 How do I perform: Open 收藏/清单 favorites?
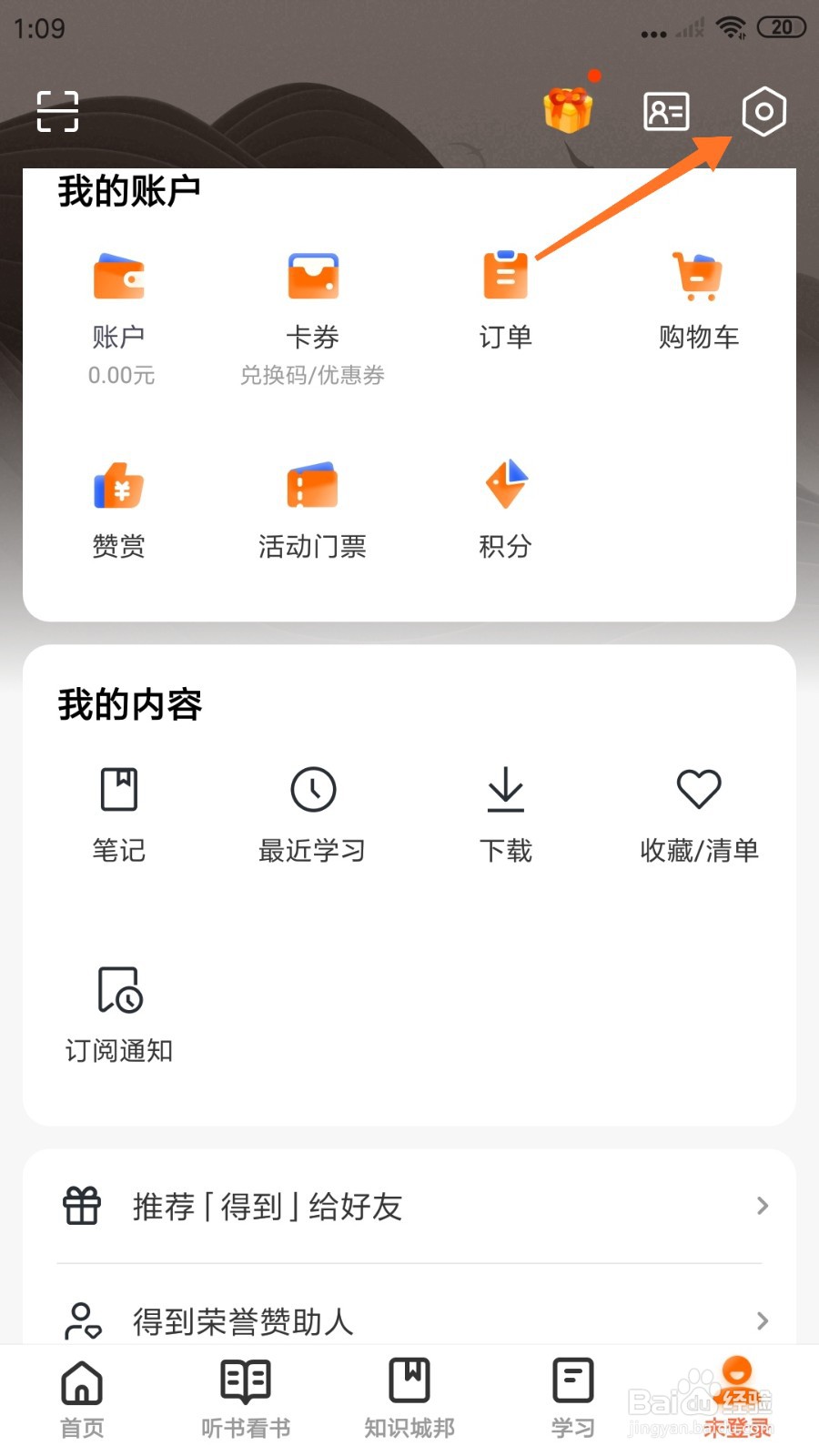[699, 813]
